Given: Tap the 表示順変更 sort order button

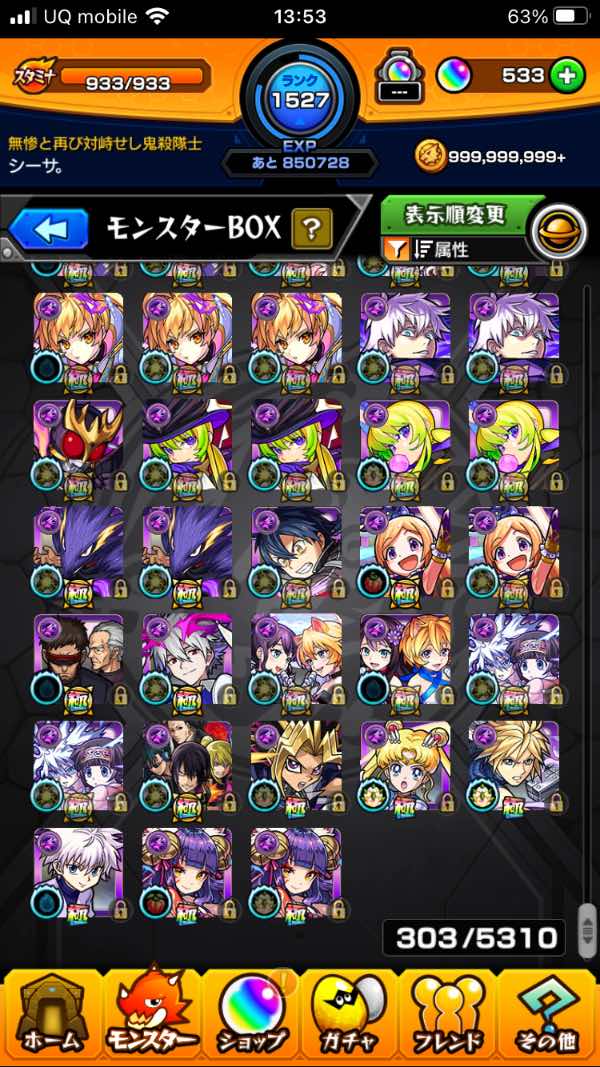Looking at the screenshot, I should (455, 214).
